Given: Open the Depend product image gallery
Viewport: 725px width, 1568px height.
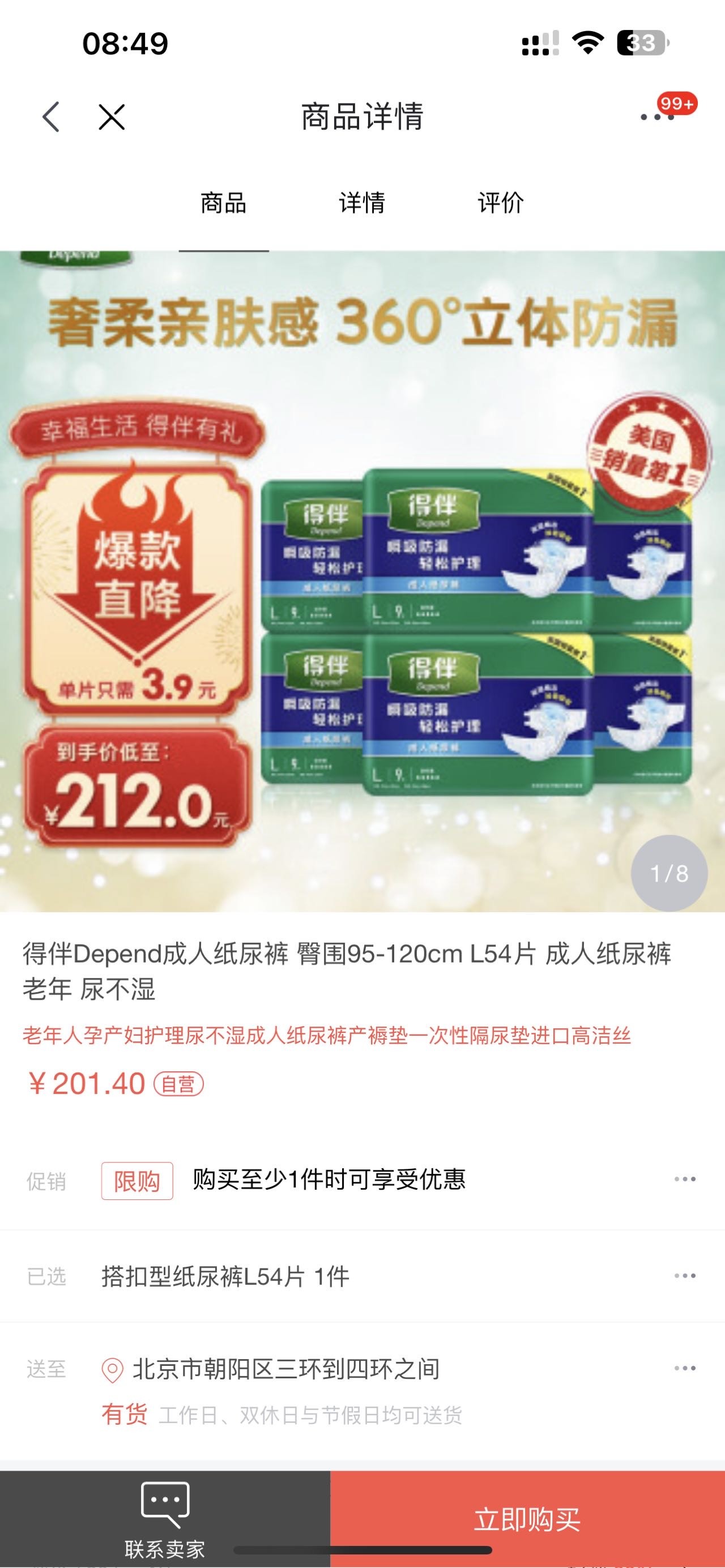Looking at the screenshot, I should click(x=362, y=582).
